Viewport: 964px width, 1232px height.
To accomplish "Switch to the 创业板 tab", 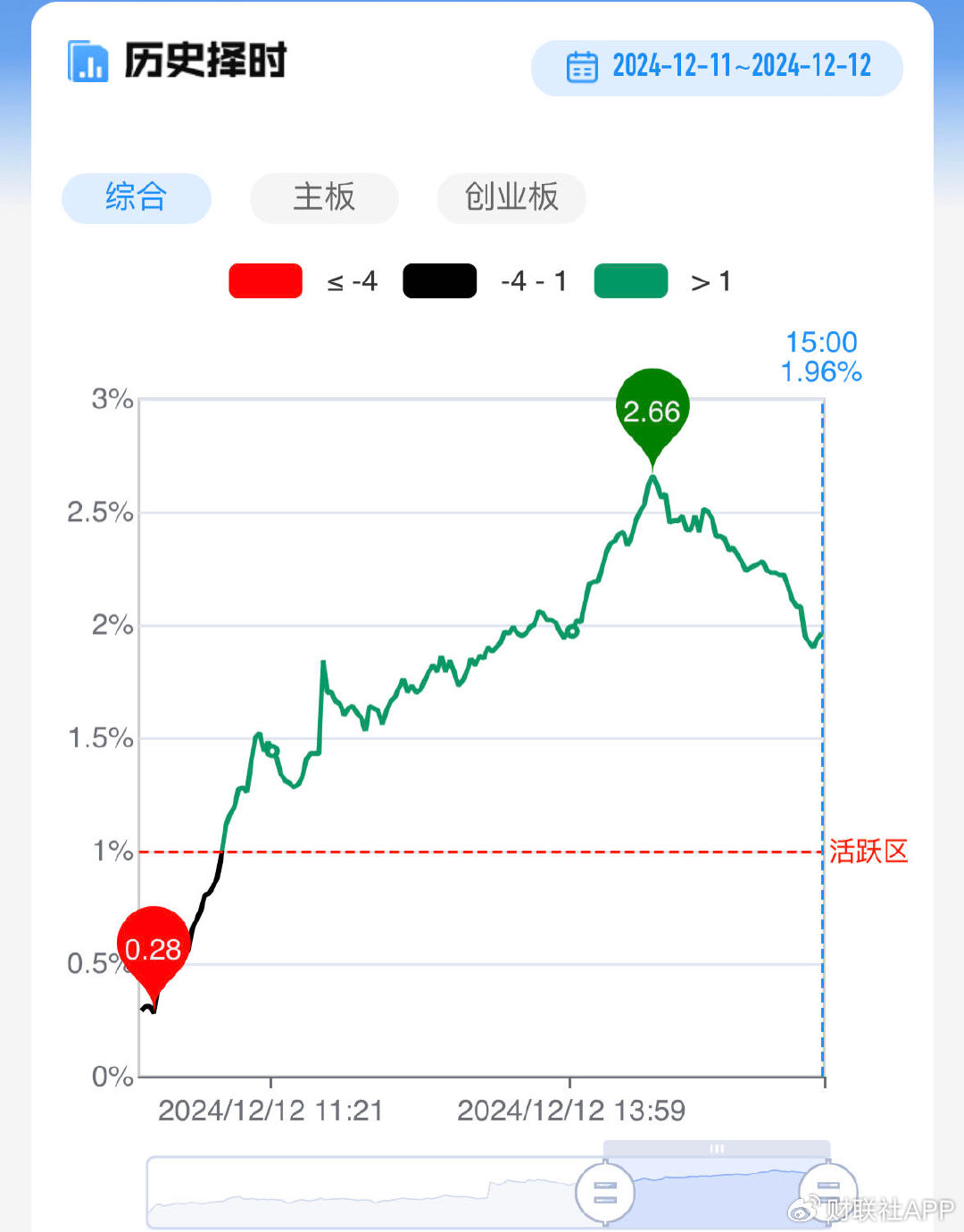I will (511, 198).
